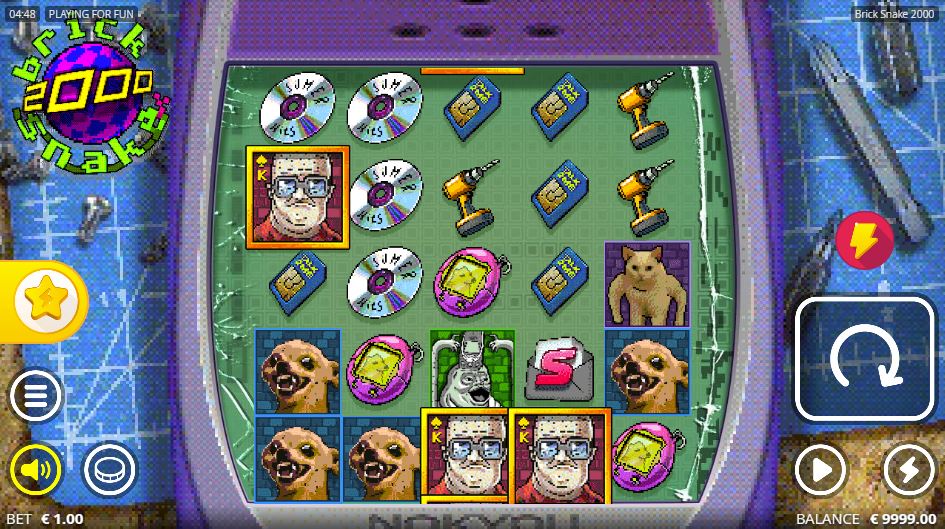Turn on turbo spin lightning button
Screen dimensions: 945x529
pyautogui.click(x=908, y=469)
